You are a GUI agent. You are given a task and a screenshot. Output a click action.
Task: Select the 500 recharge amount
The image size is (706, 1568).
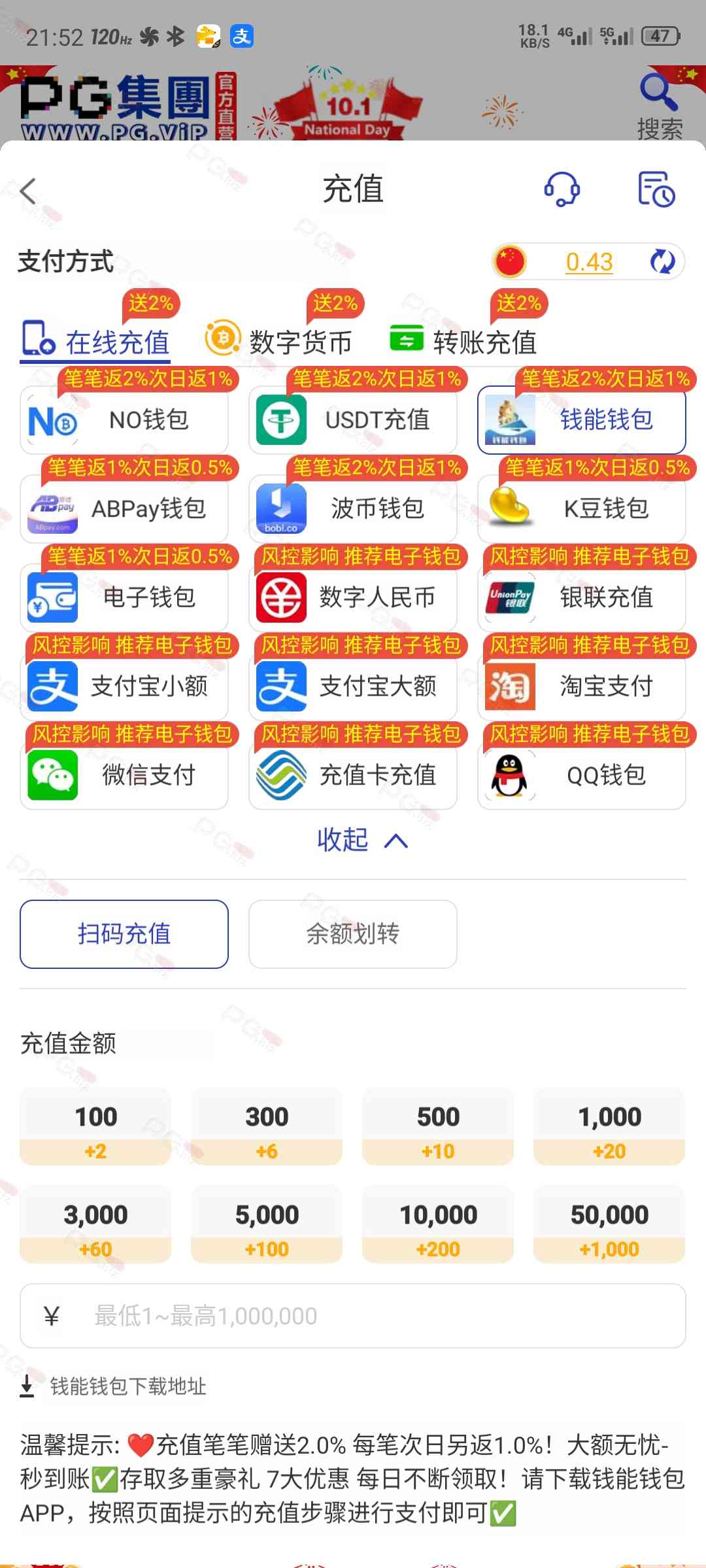(438, 1126)
